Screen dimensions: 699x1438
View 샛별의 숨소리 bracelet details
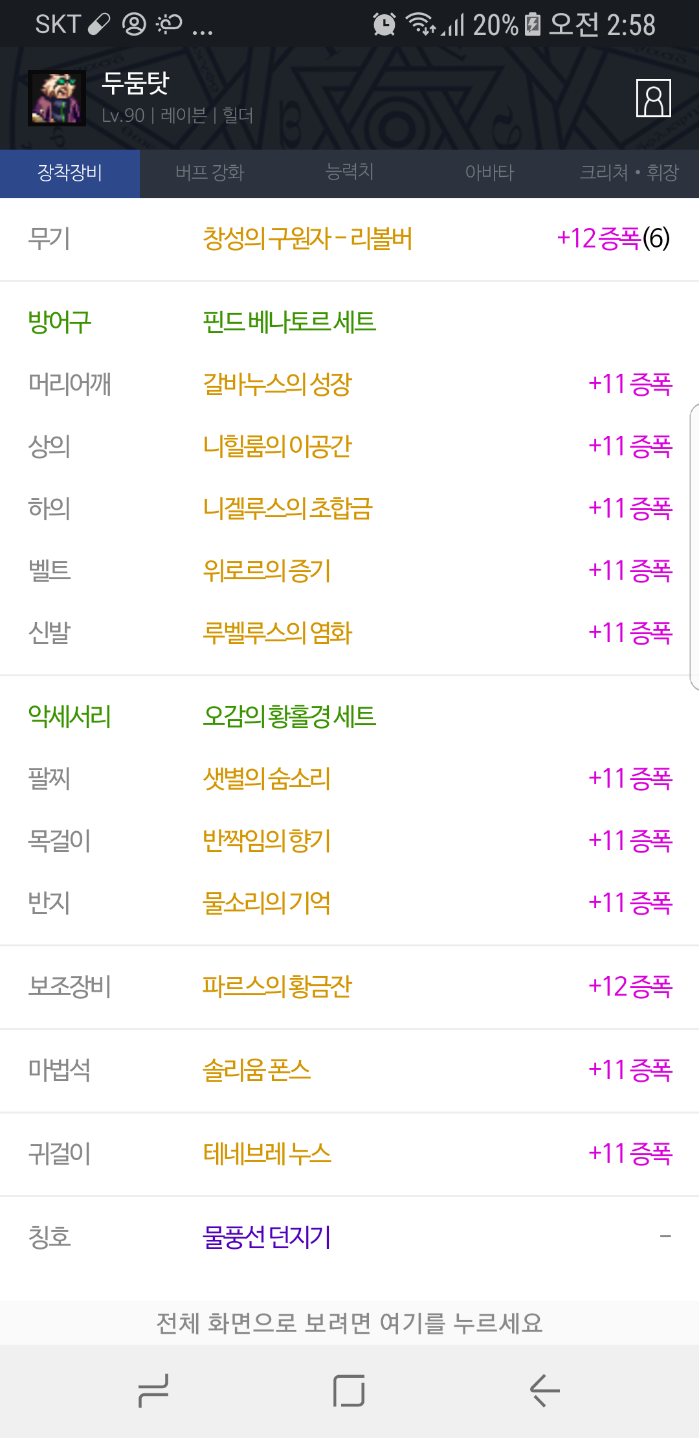click(x=266, y=778)
